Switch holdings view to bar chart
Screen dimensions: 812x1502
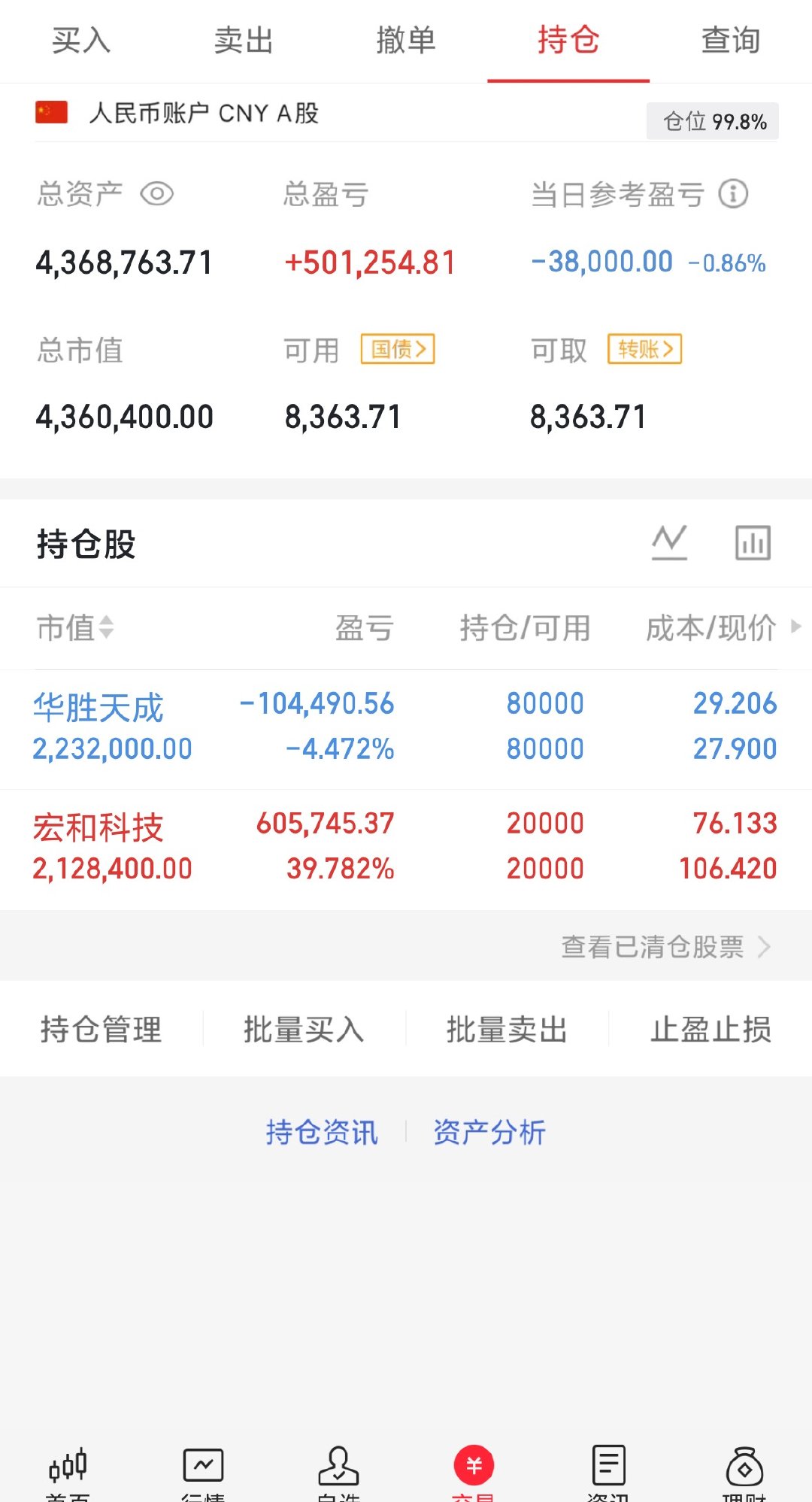[x=753, y=542]
